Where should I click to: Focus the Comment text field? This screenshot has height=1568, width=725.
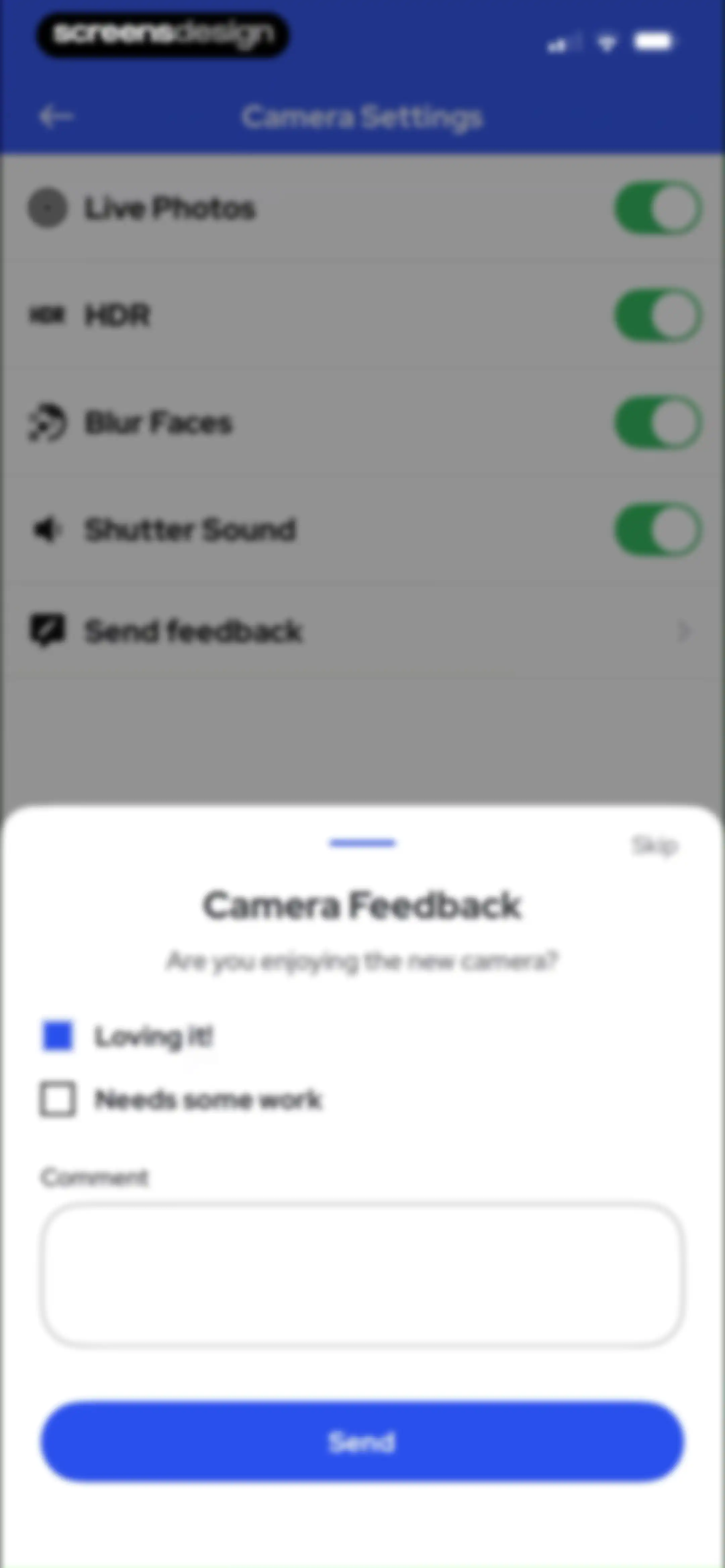[362, 1275]
